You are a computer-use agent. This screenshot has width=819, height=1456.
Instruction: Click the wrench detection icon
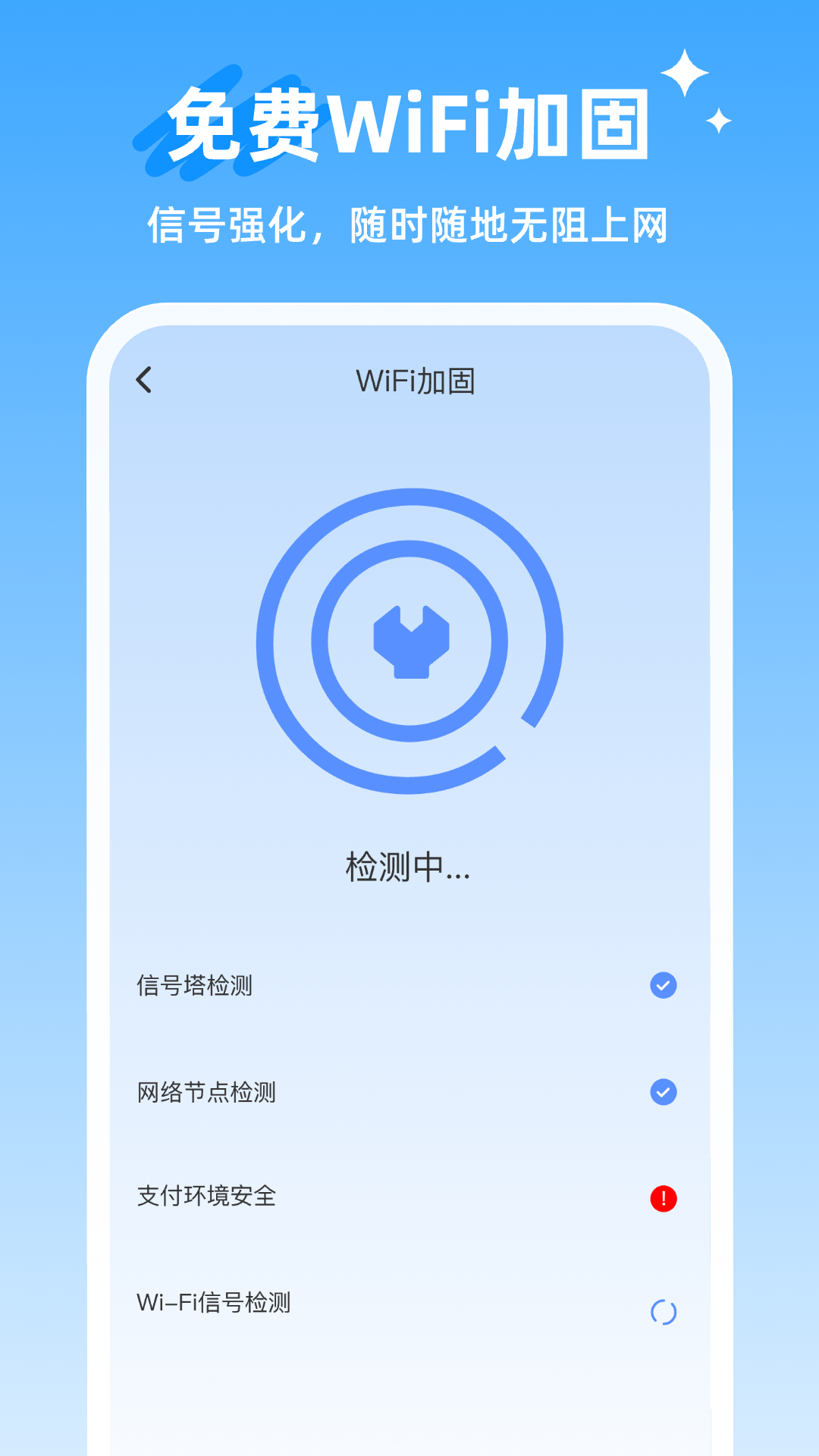[x=409, y=643]
